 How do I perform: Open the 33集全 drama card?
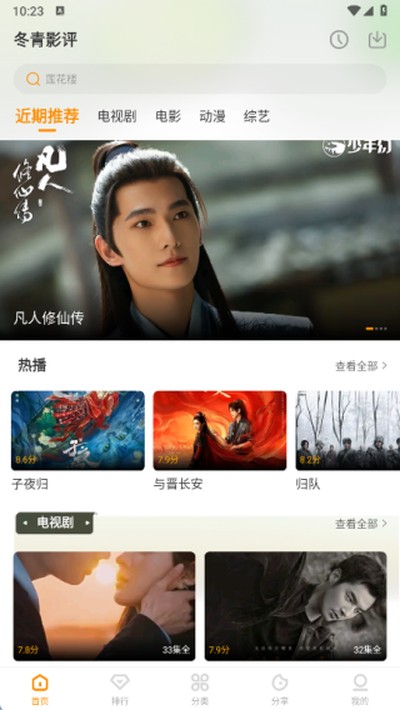pyautogui.click(x=104, y=606)
